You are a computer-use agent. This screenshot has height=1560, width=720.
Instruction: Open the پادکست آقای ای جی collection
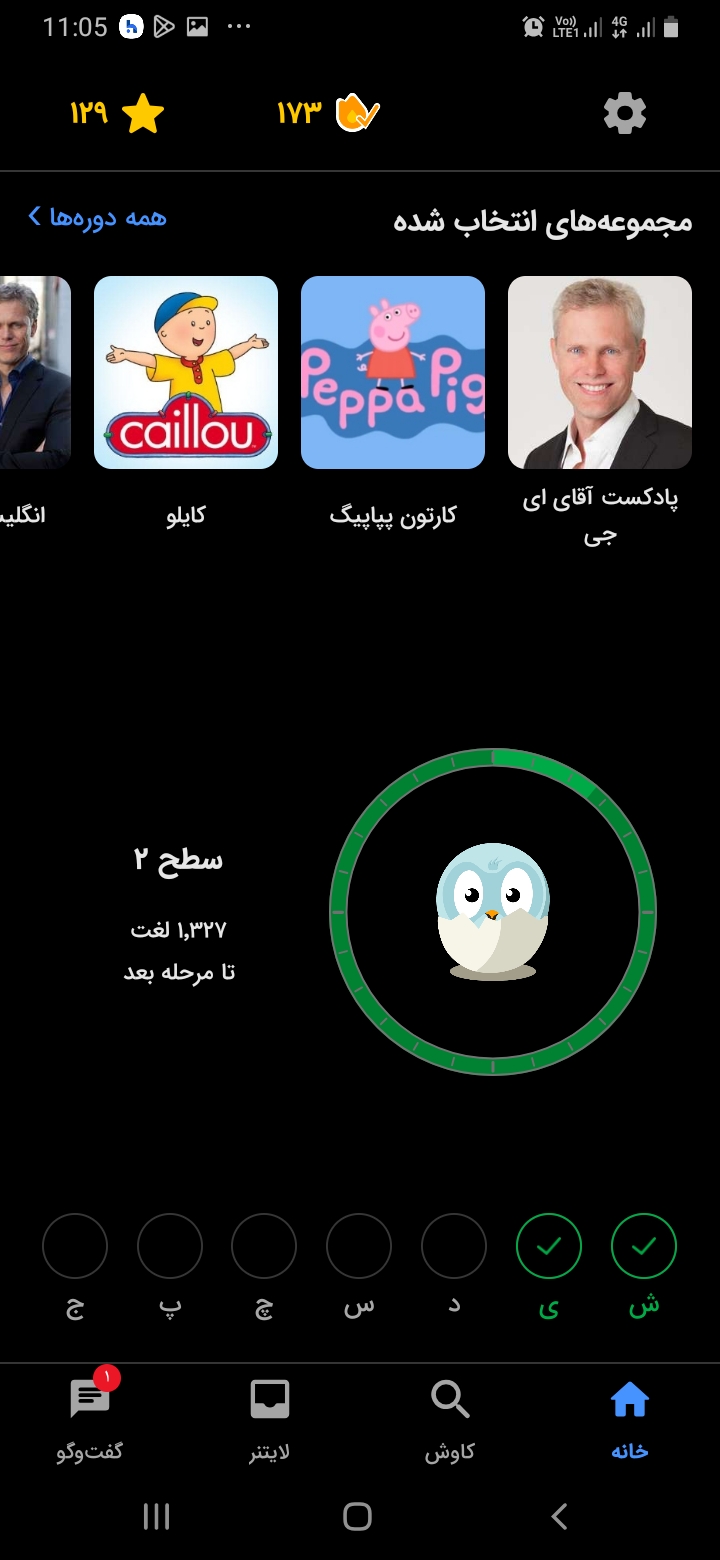tap(600, 410)
